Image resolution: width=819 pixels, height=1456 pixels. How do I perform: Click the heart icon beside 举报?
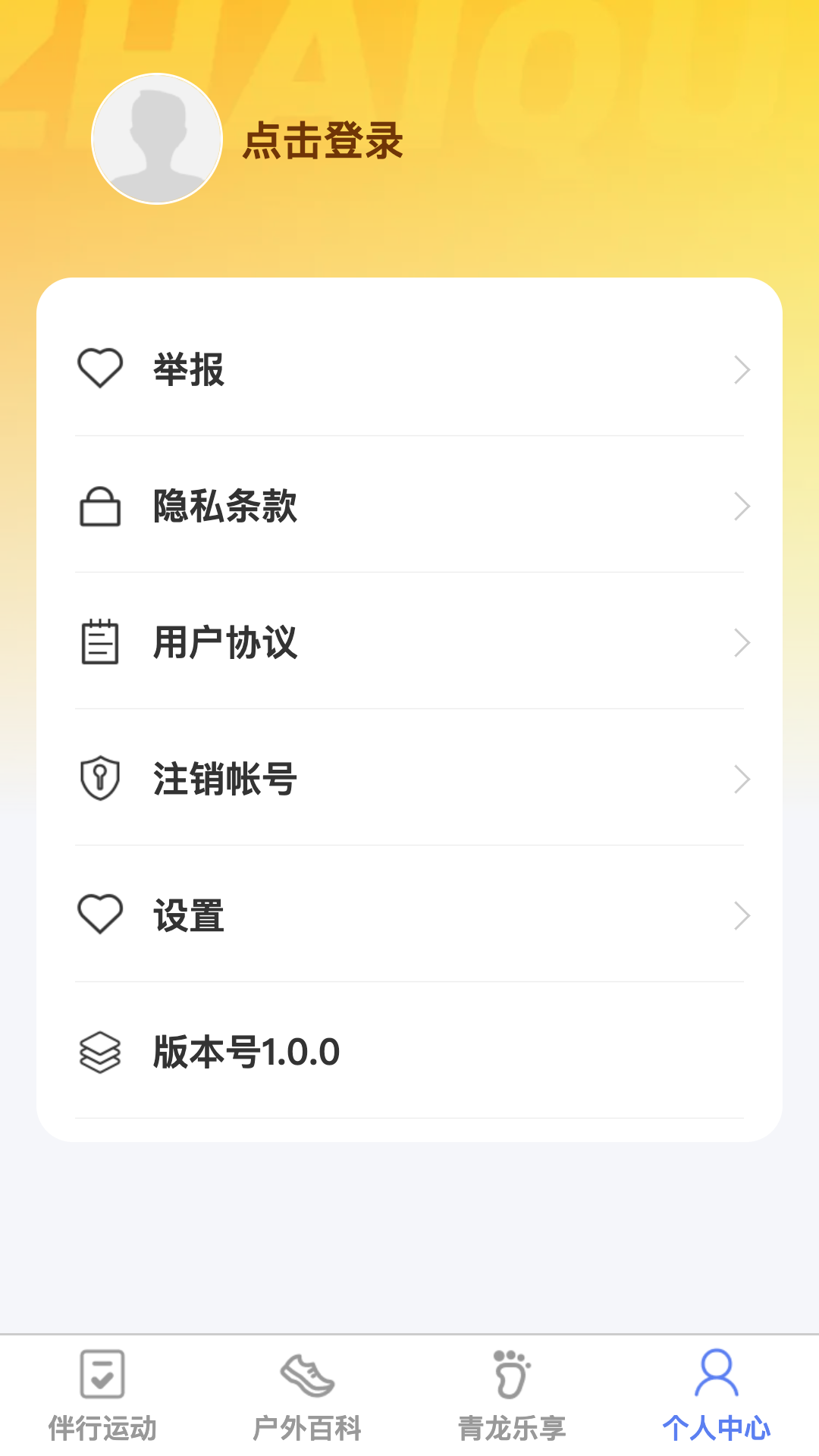(99, 369)
